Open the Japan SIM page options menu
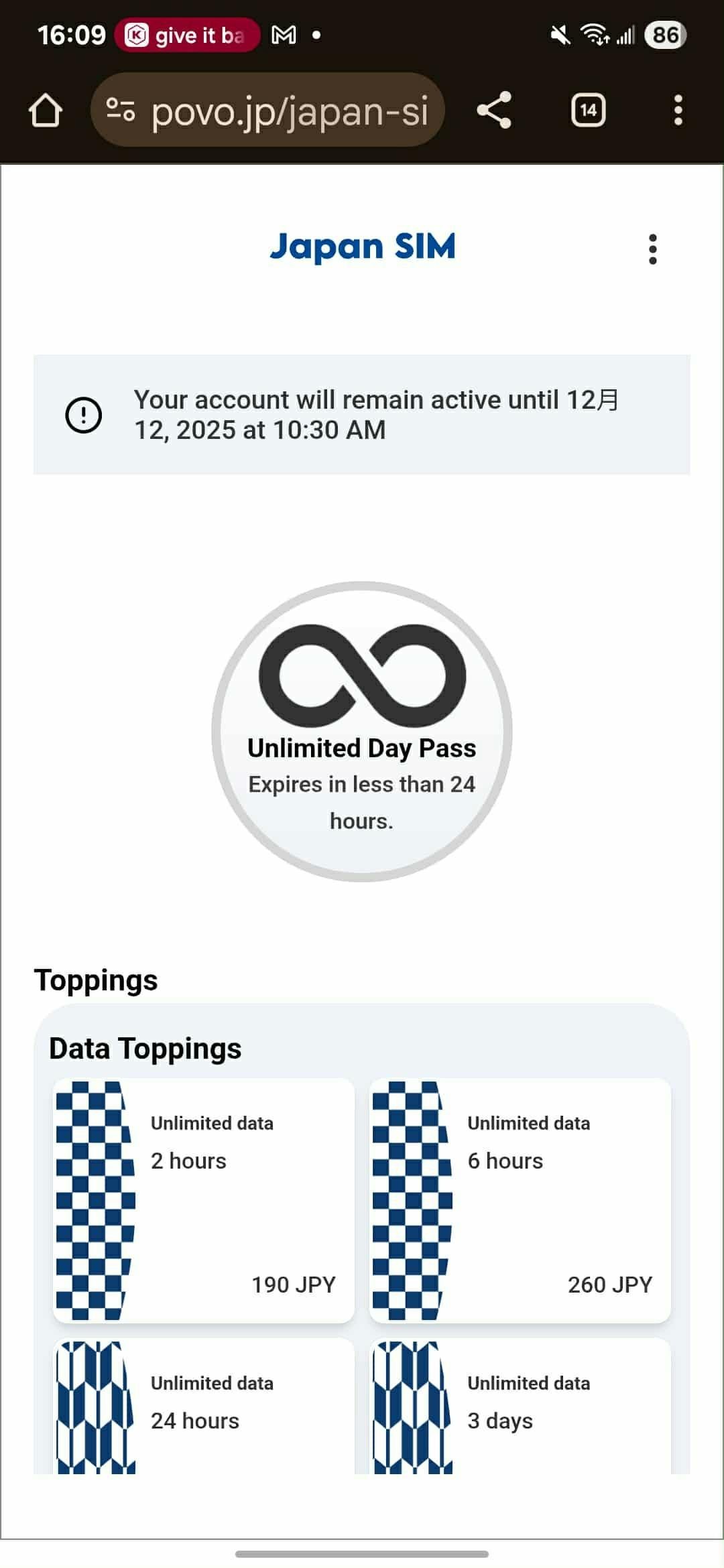The height and width of the screenshot is (1568, 724). point(652,249)
